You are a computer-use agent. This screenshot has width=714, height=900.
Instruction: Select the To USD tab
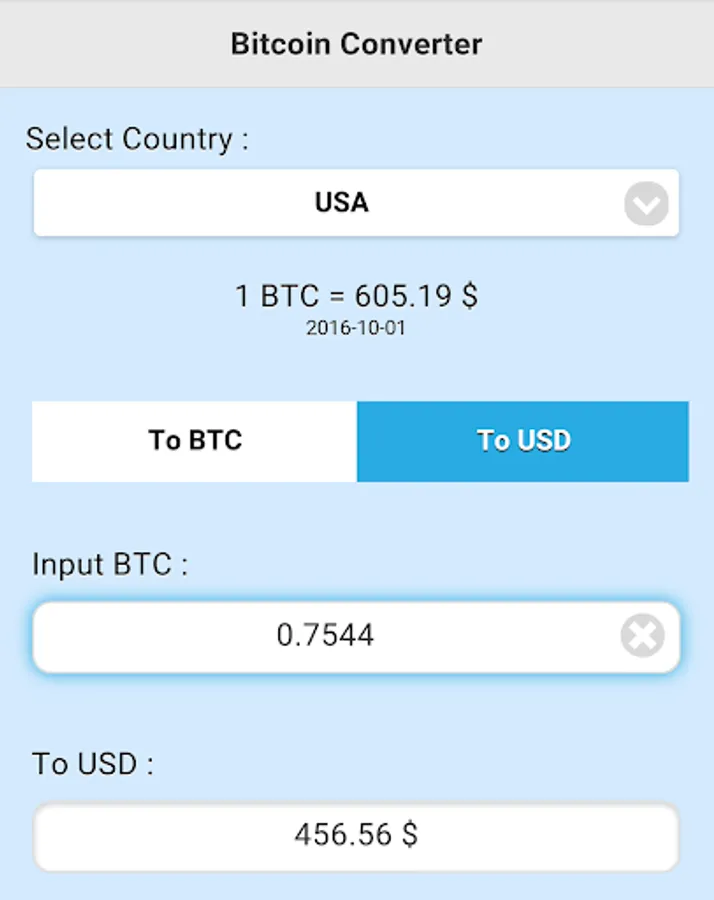click(523, 441)
